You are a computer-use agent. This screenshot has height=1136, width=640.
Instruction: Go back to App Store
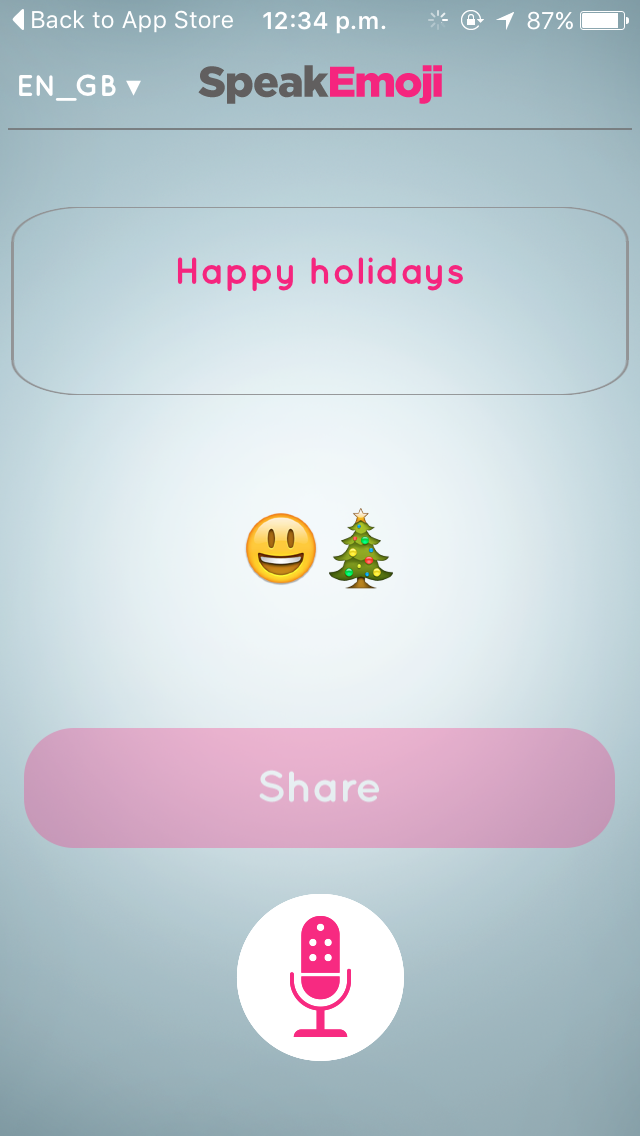pos(123,20)
